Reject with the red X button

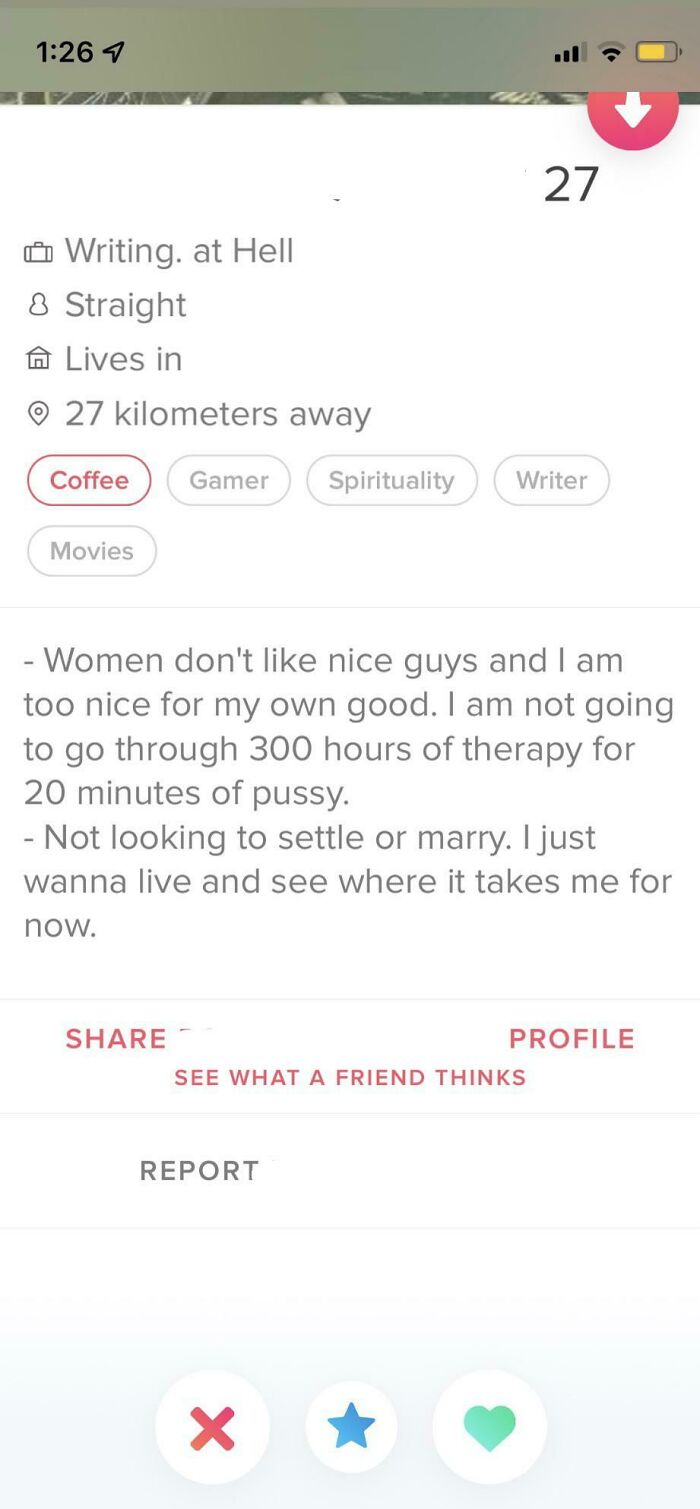(x=212, y=1427)
